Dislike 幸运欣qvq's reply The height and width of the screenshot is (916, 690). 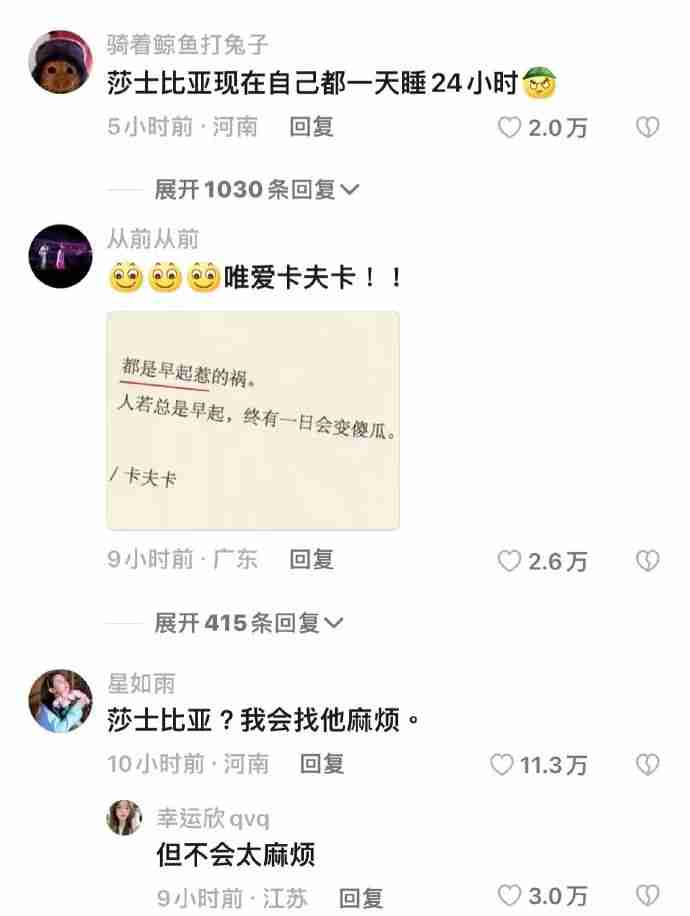point(648,896)
